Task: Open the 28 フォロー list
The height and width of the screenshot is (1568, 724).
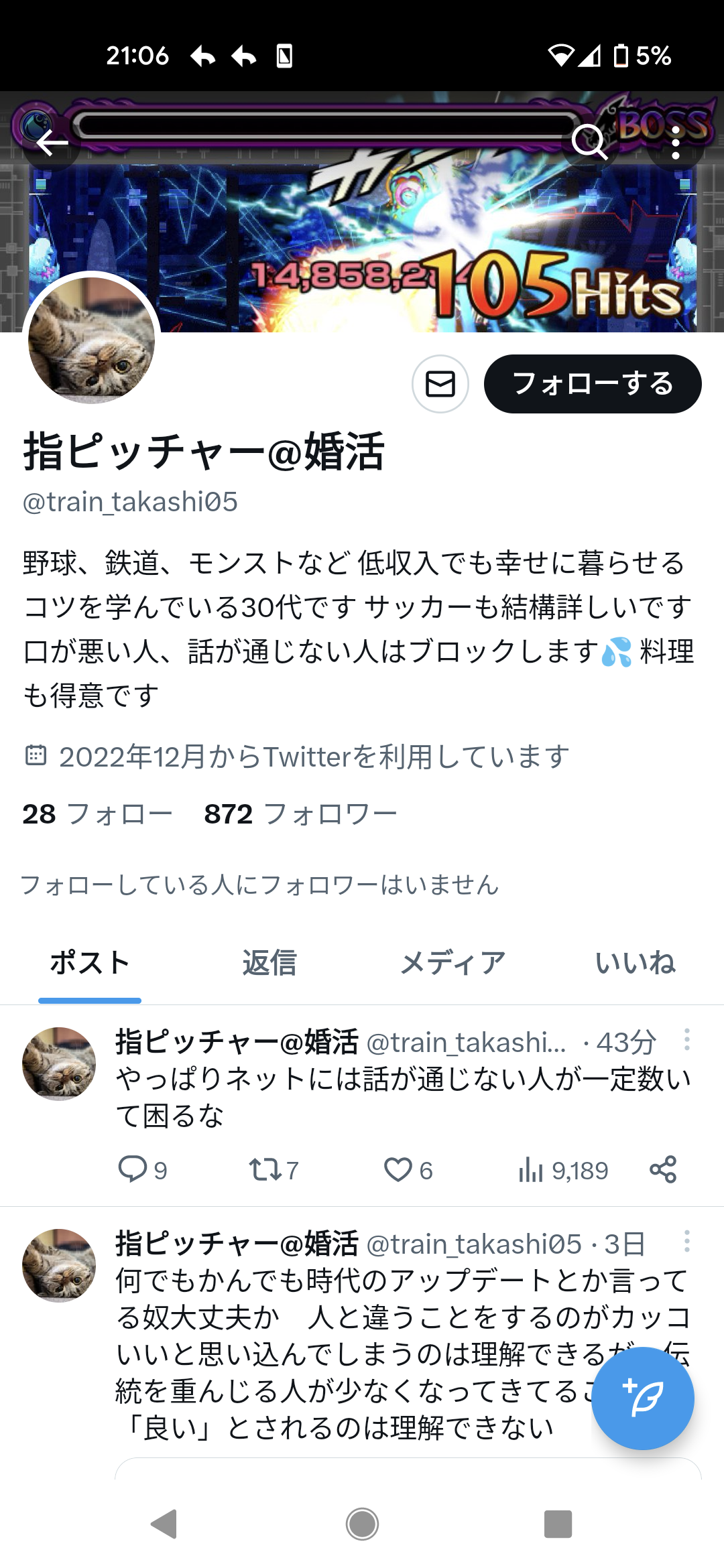Action: [97, 814]
